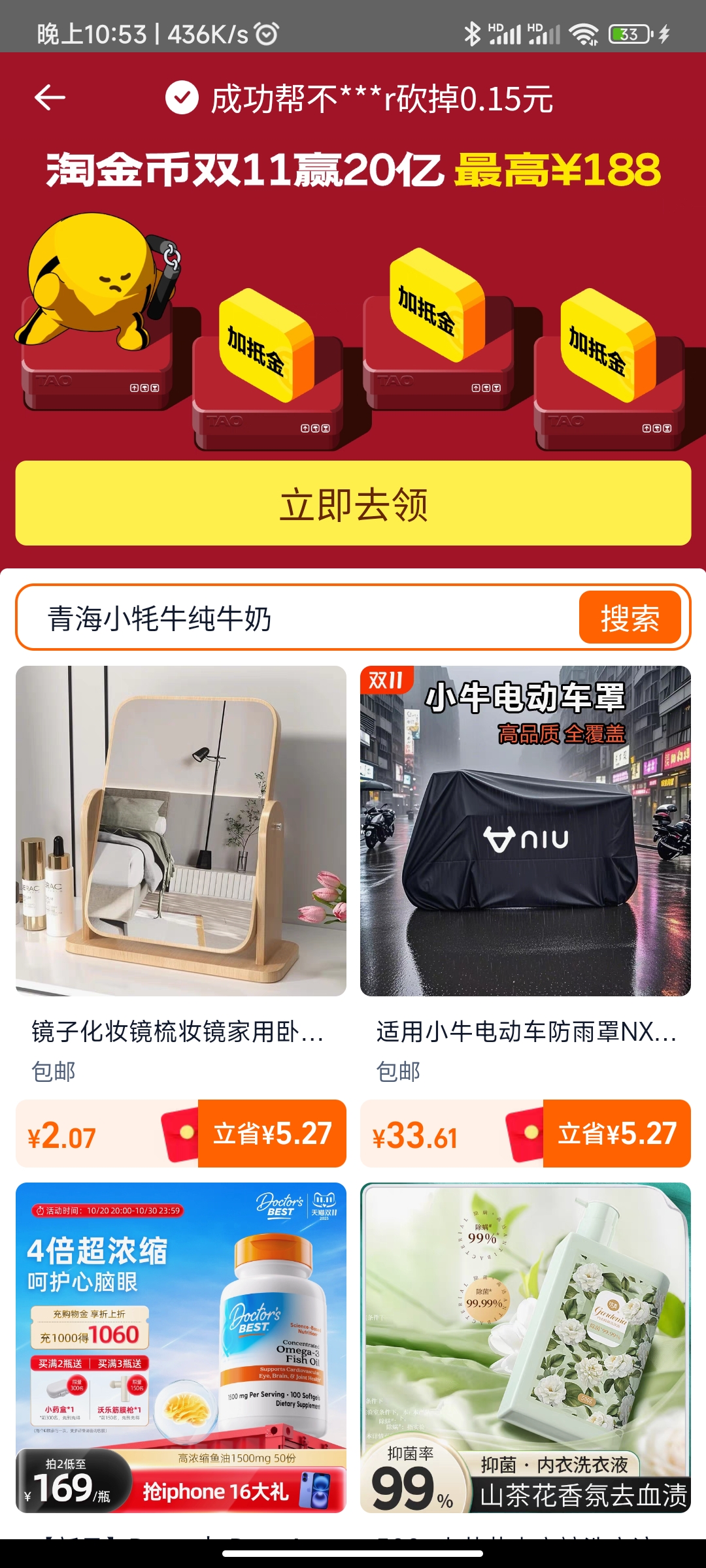Open the 山茶花香氛 laundry detergent card
Screen dimensions: 706x1568
point(525,1347)
